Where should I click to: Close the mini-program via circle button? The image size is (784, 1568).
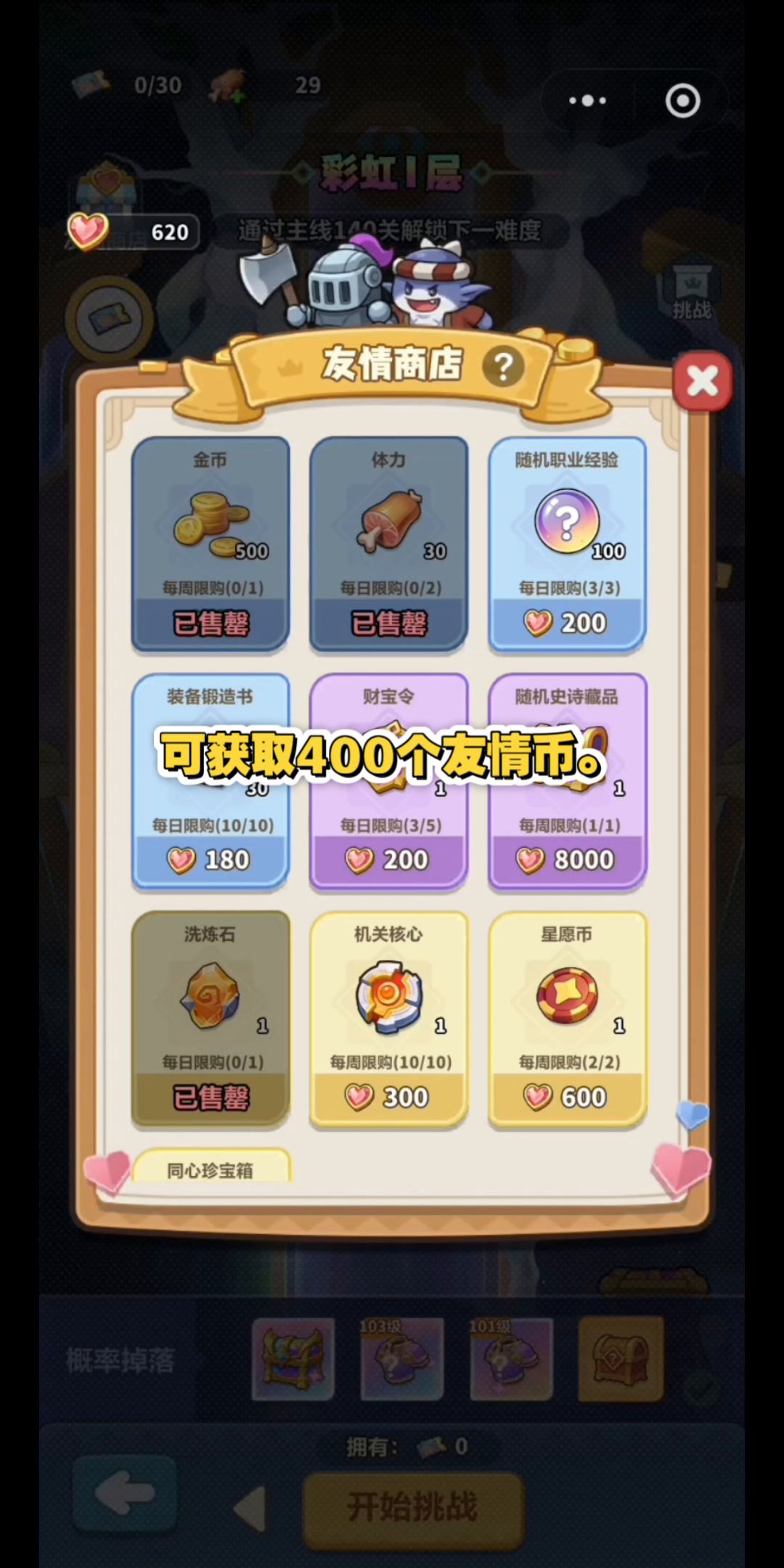pyautogui.click(x=682, y=100)
